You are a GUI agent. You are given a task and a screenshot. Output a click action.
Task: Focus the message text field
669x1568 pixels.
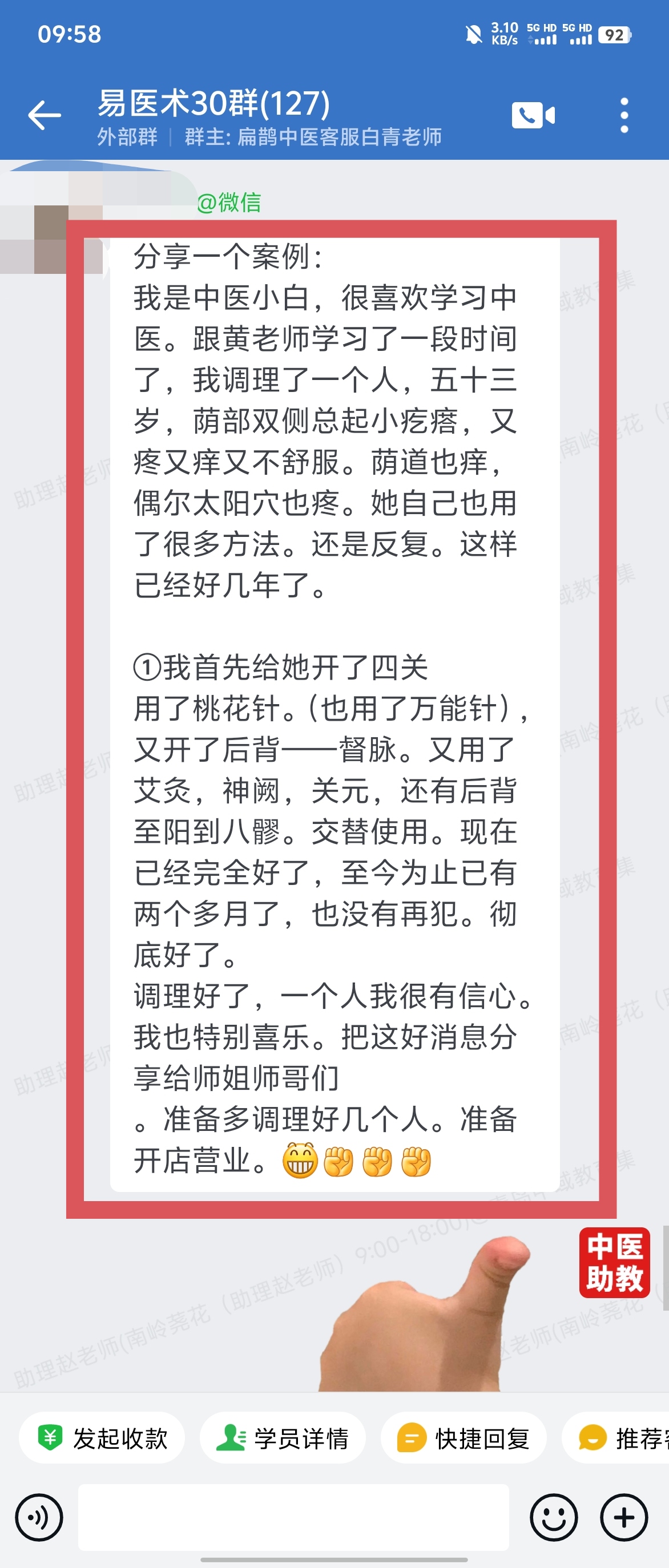[293, 1517]
